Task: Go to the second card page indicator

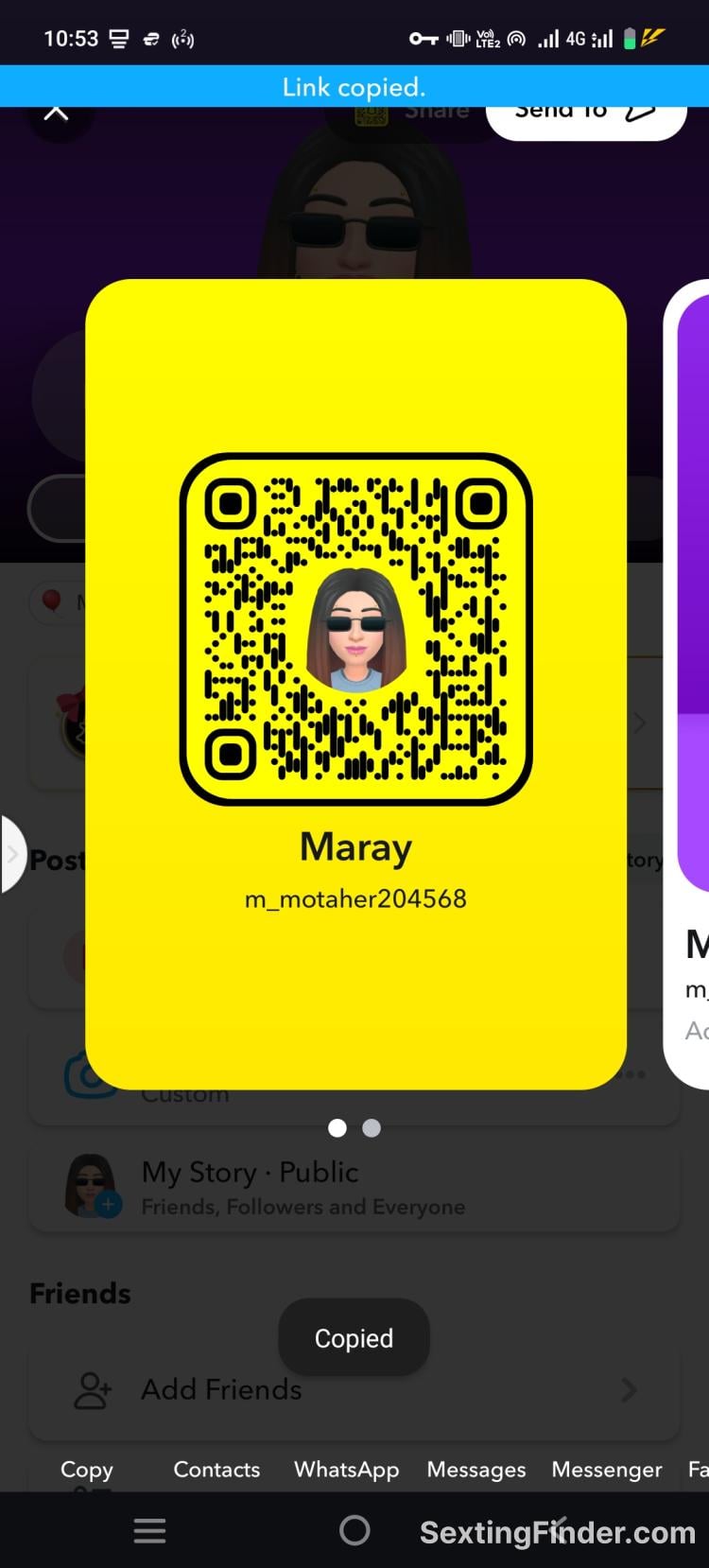Action: point(372,1127)
